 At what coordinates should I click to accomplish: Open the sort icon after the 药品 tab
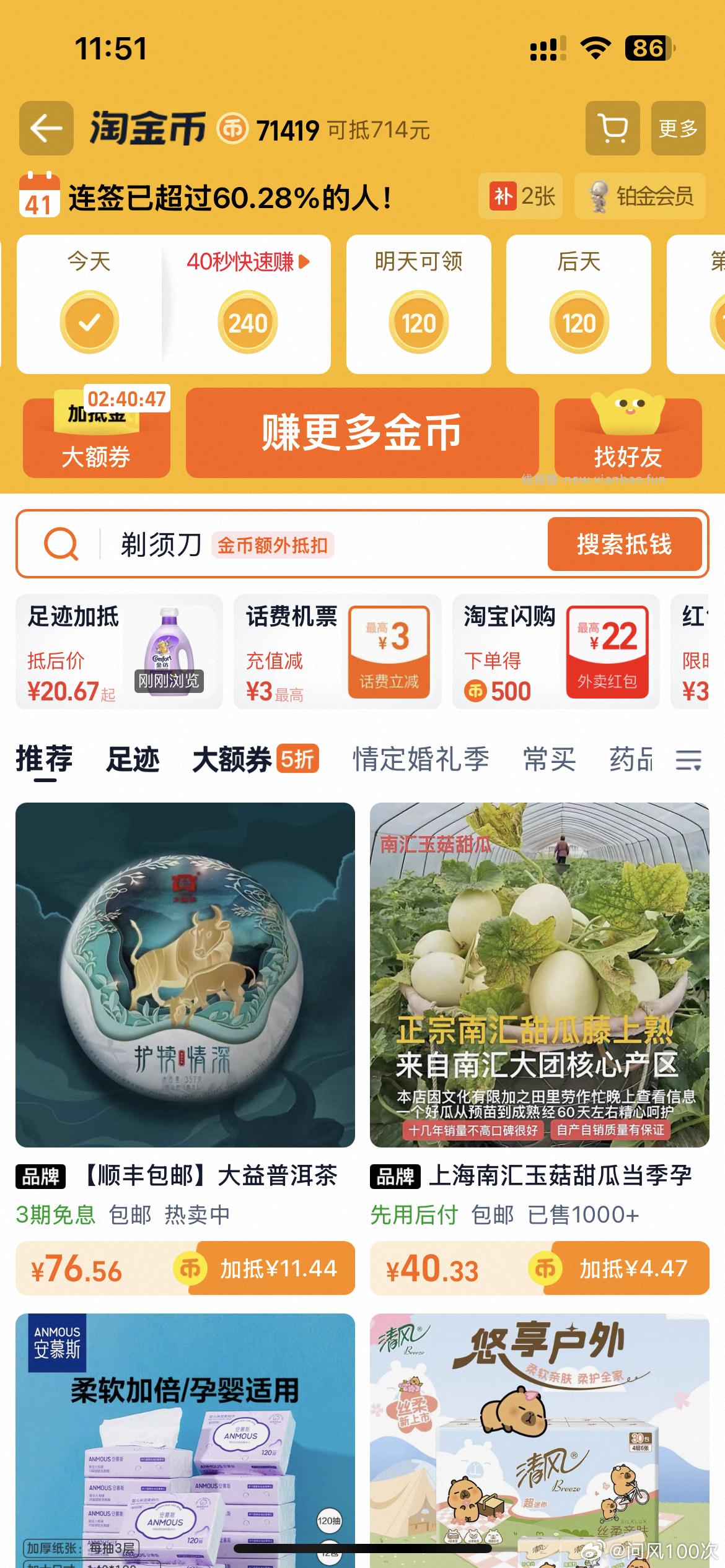(688, 761)
